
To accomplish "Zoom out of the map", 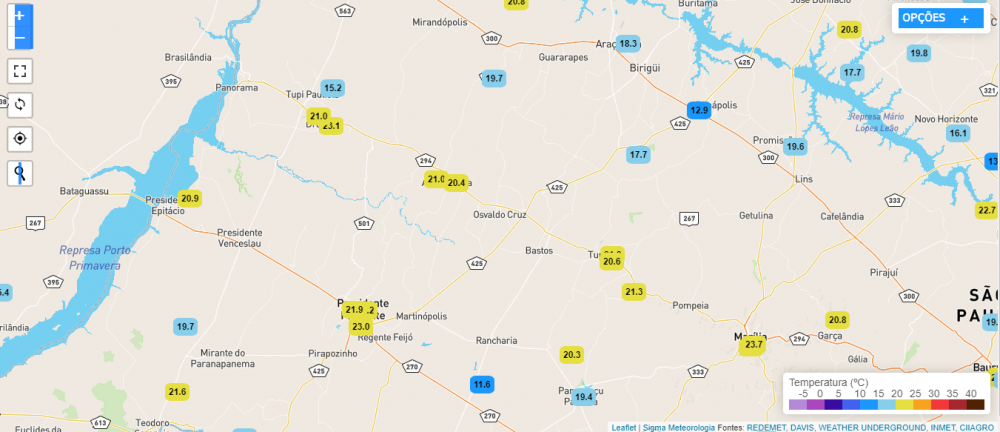I will [20, 39].
